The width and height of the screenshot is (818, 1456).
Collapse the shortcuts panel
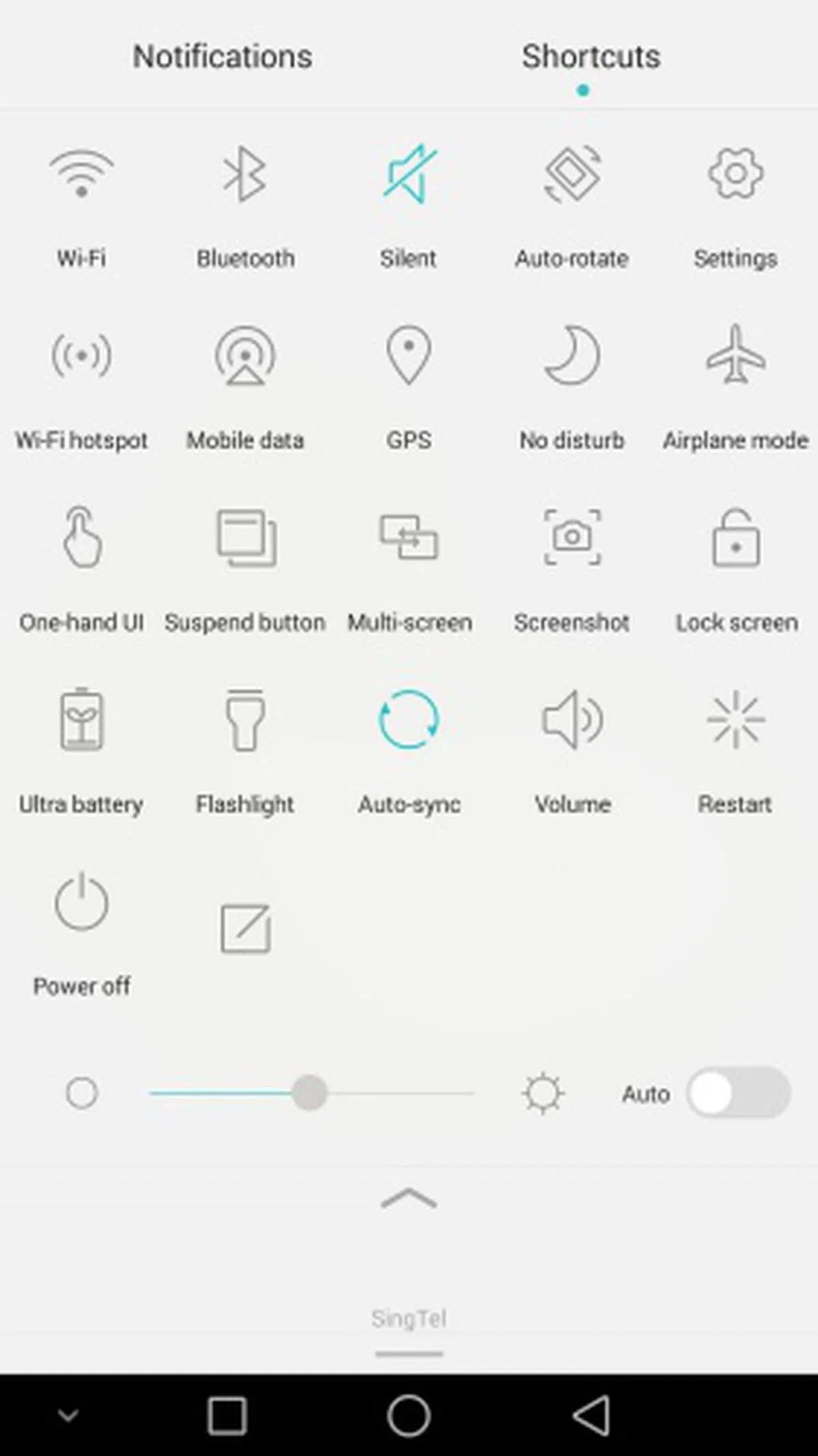click(408, 1199)
